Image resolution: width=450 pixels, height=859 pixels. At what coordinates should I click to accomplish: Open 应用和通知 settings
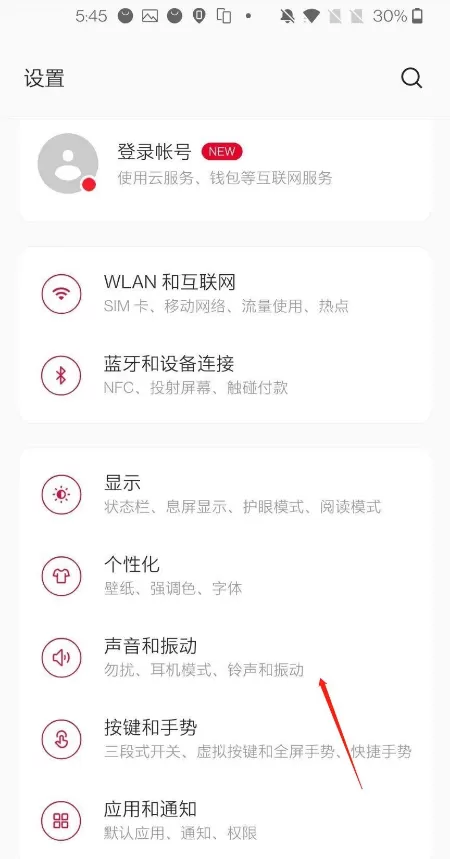click(x=225, y=820)
